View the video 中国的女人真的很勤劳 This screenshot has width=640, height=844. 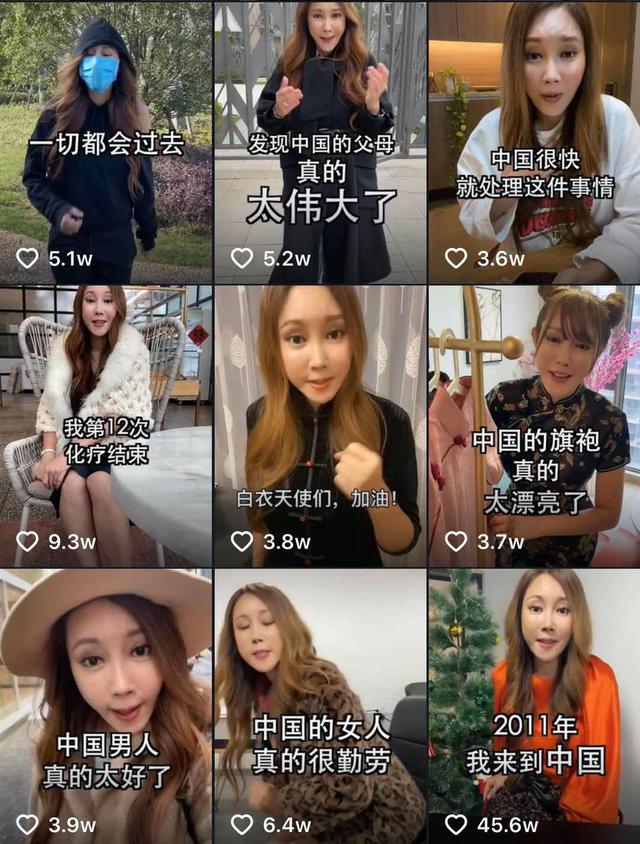tap(320, 706)
